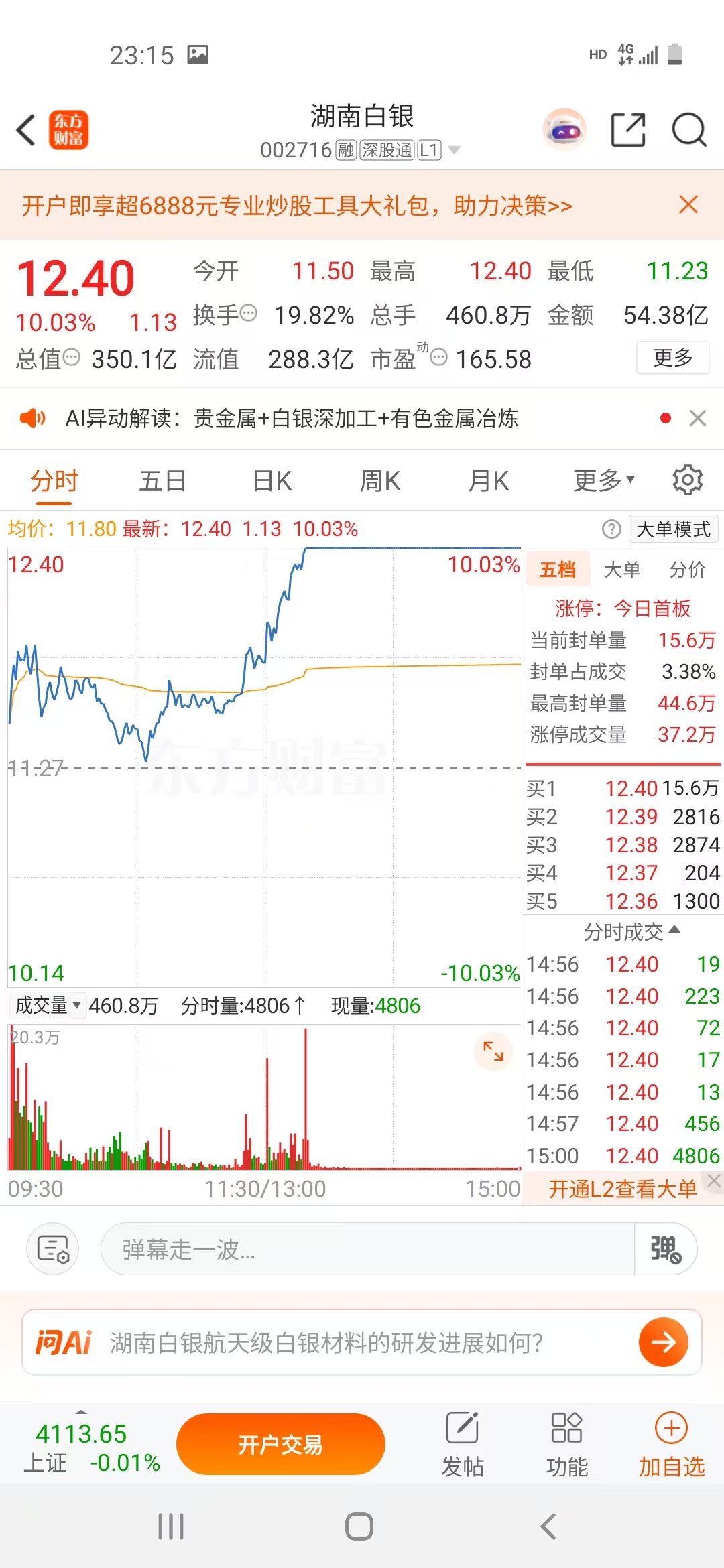Expand the chart to fullscreen
724x1568 pixels.
[x=493, y=1051]
